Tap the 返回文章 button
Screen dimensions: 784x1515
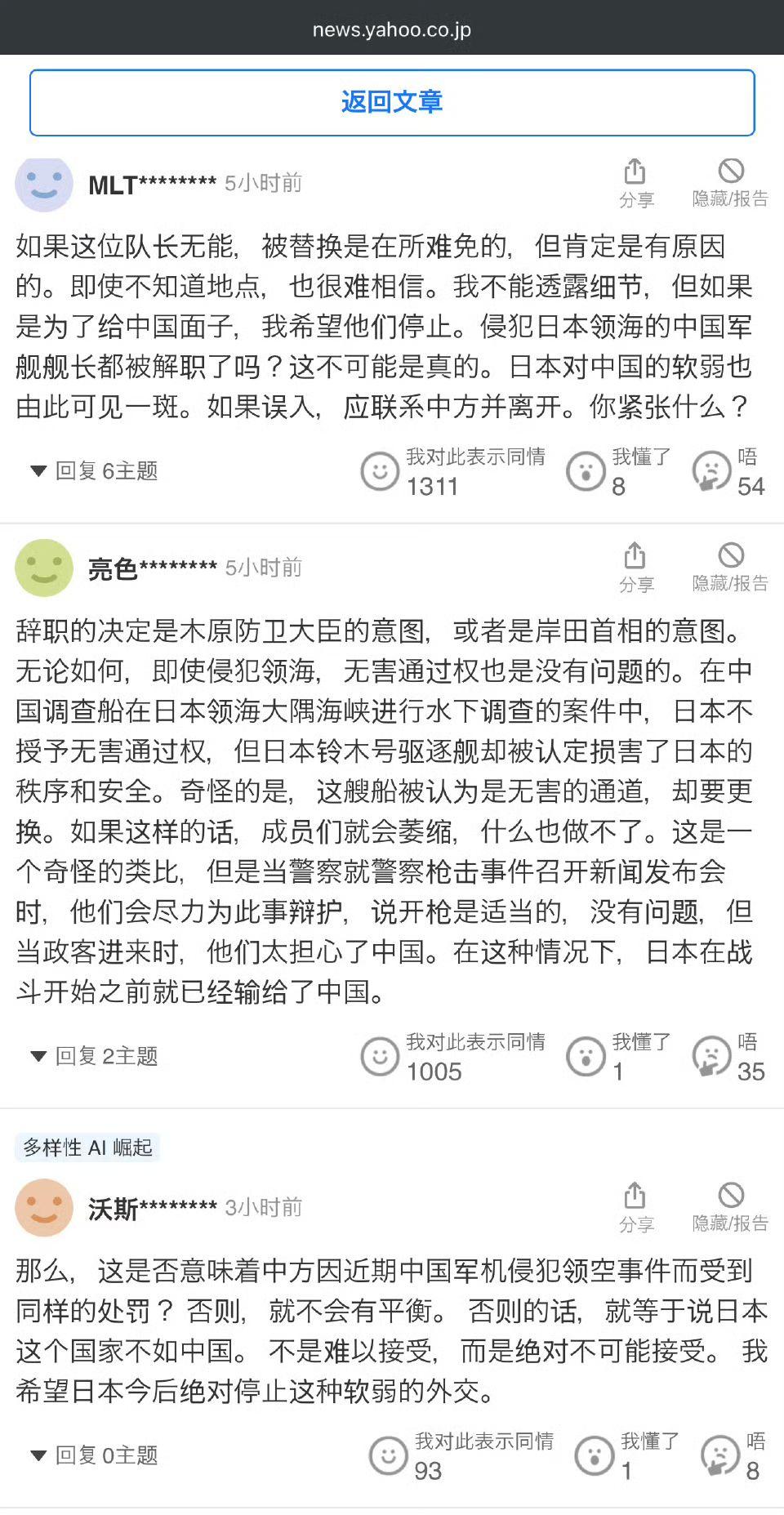pos(392,102)
